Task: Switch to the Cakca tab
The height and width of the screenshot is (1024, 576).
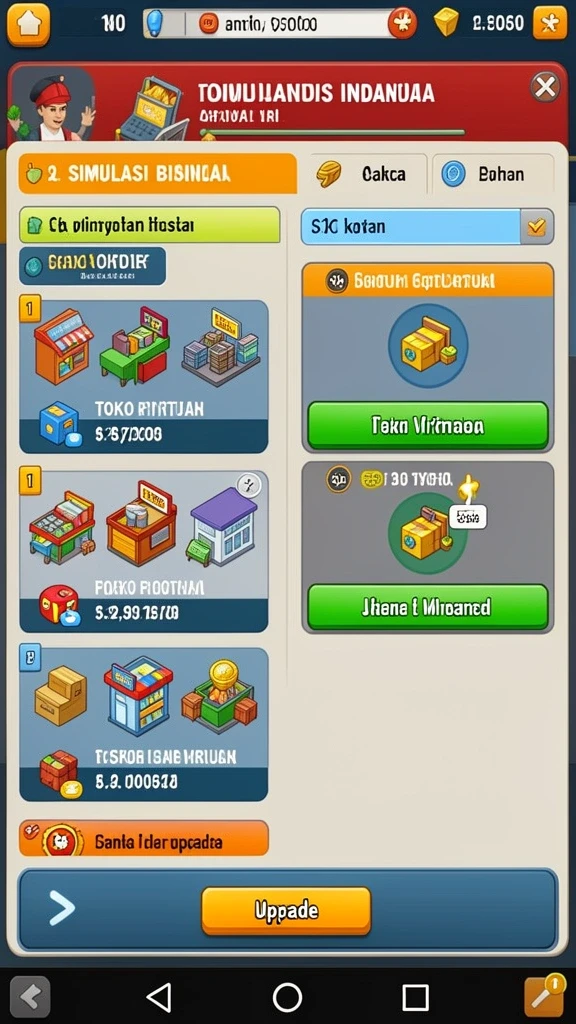Action: click(x=367, y=174)
